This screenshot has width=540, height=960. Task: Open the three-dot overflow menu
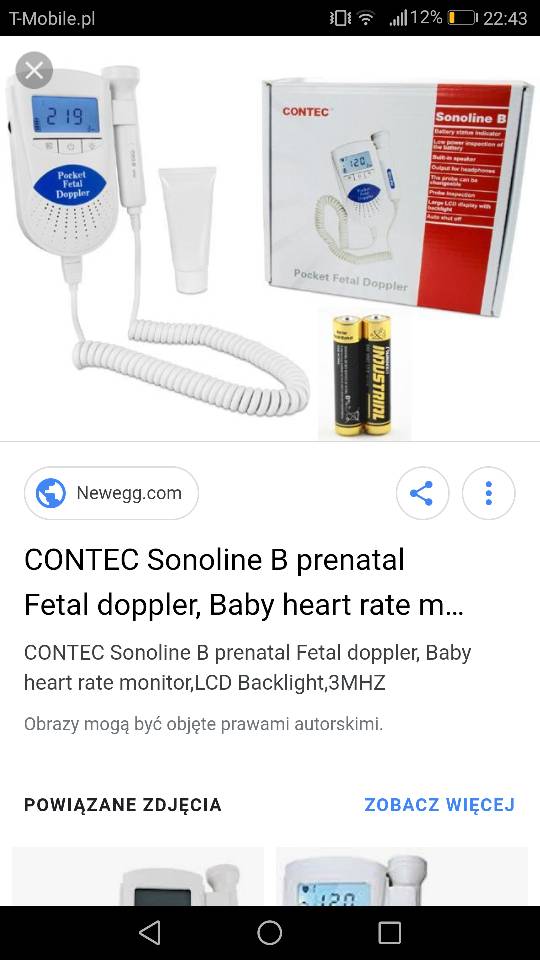[489, 493]
